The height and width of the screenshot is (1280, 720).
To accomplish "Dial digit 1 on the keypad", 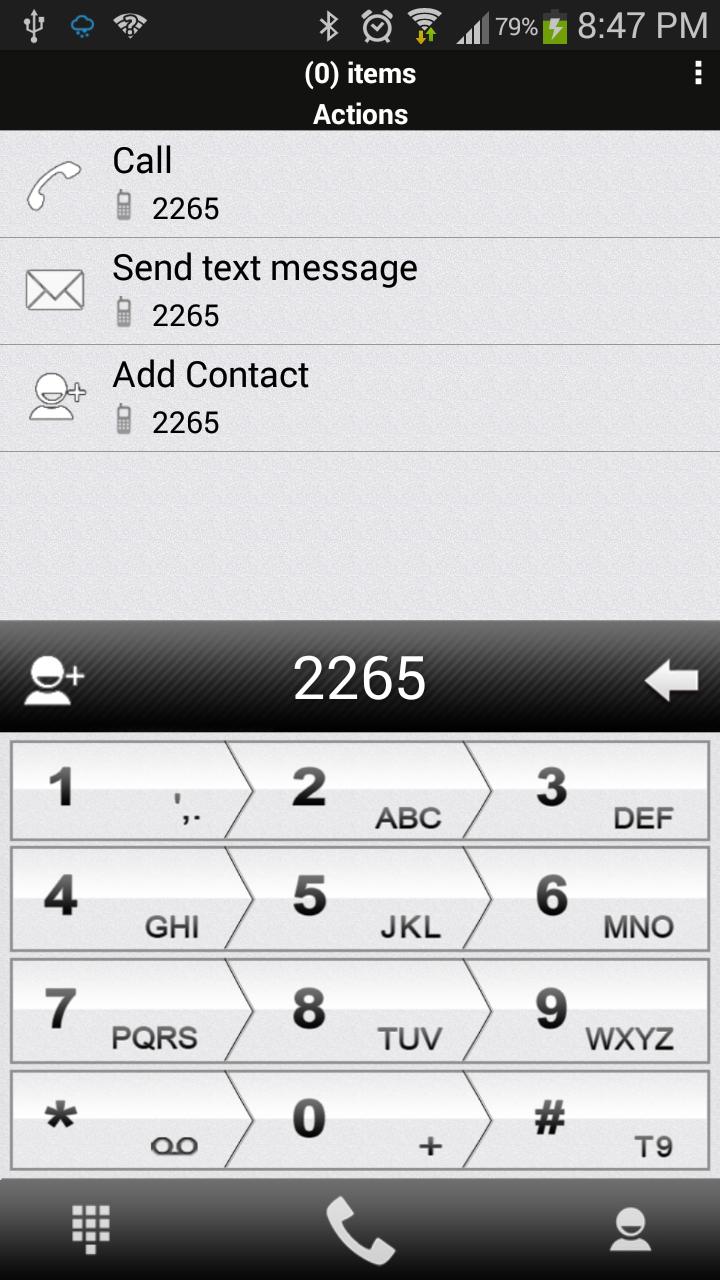I will point(120,791).
